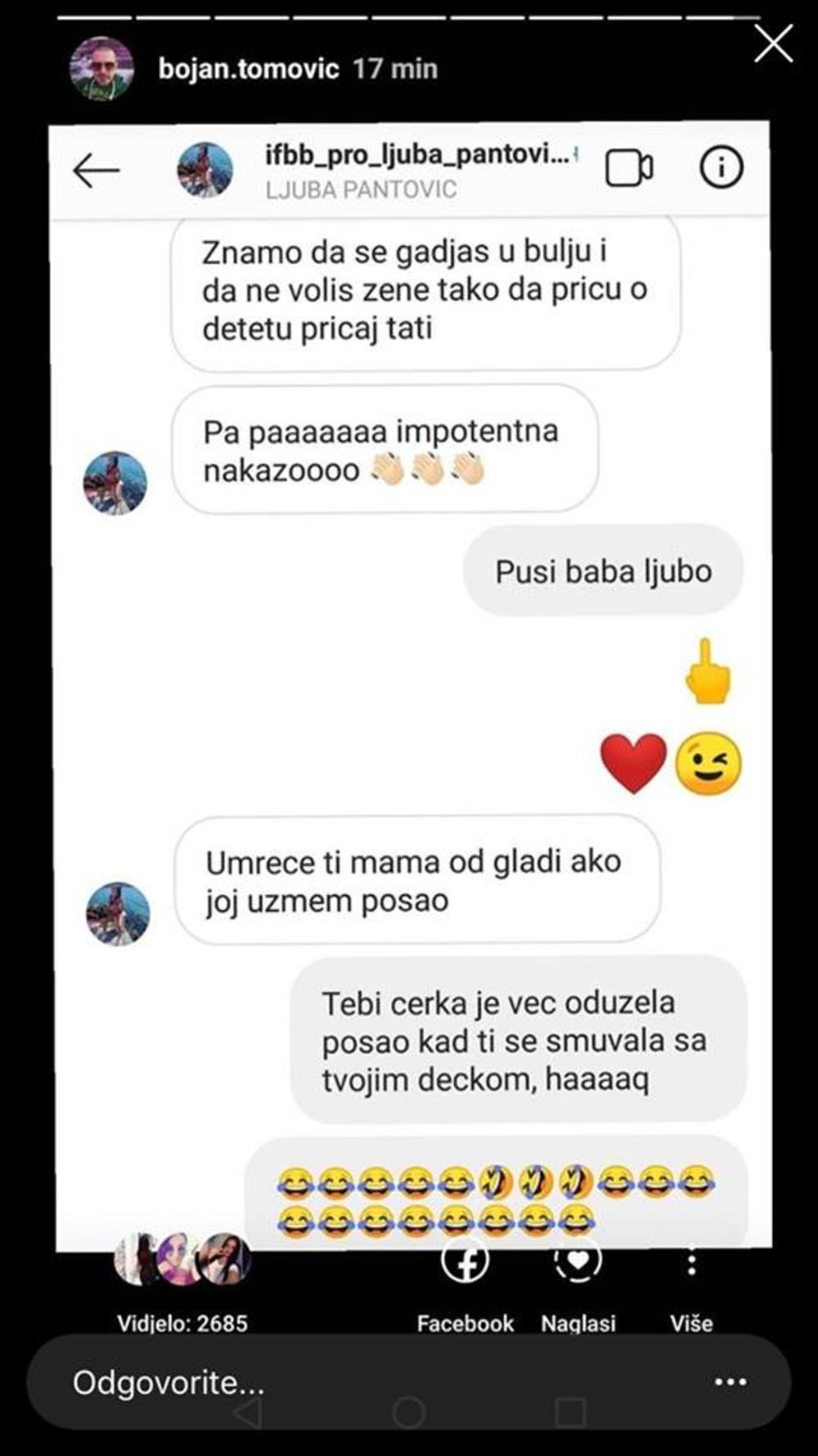Viewport: 818px width, 1456px height.
Task: Close the story viewer
Action: pyautogui.click(x=773, y=44)
